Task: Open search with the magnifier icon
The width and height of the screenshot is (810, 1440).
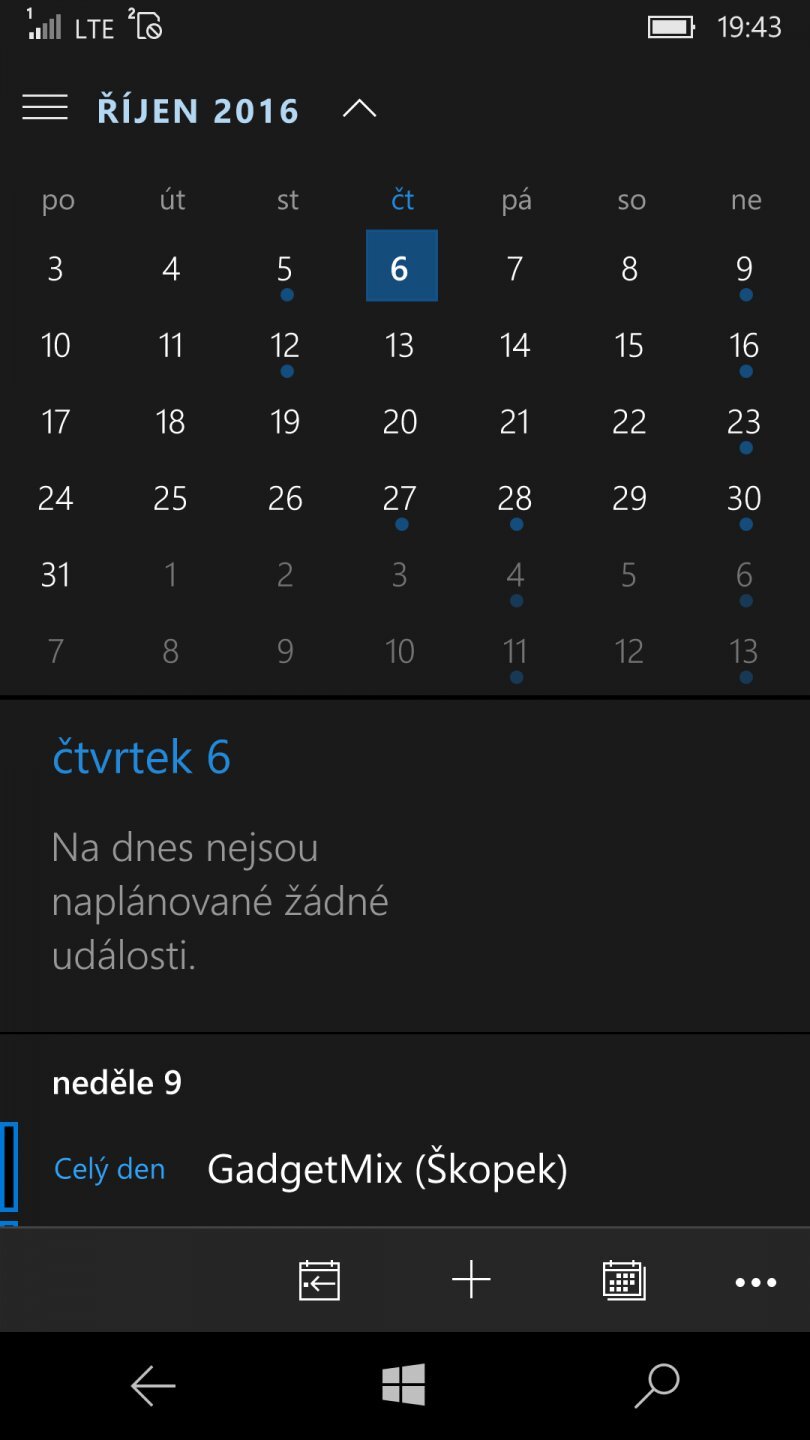Action: point(656,1386)
